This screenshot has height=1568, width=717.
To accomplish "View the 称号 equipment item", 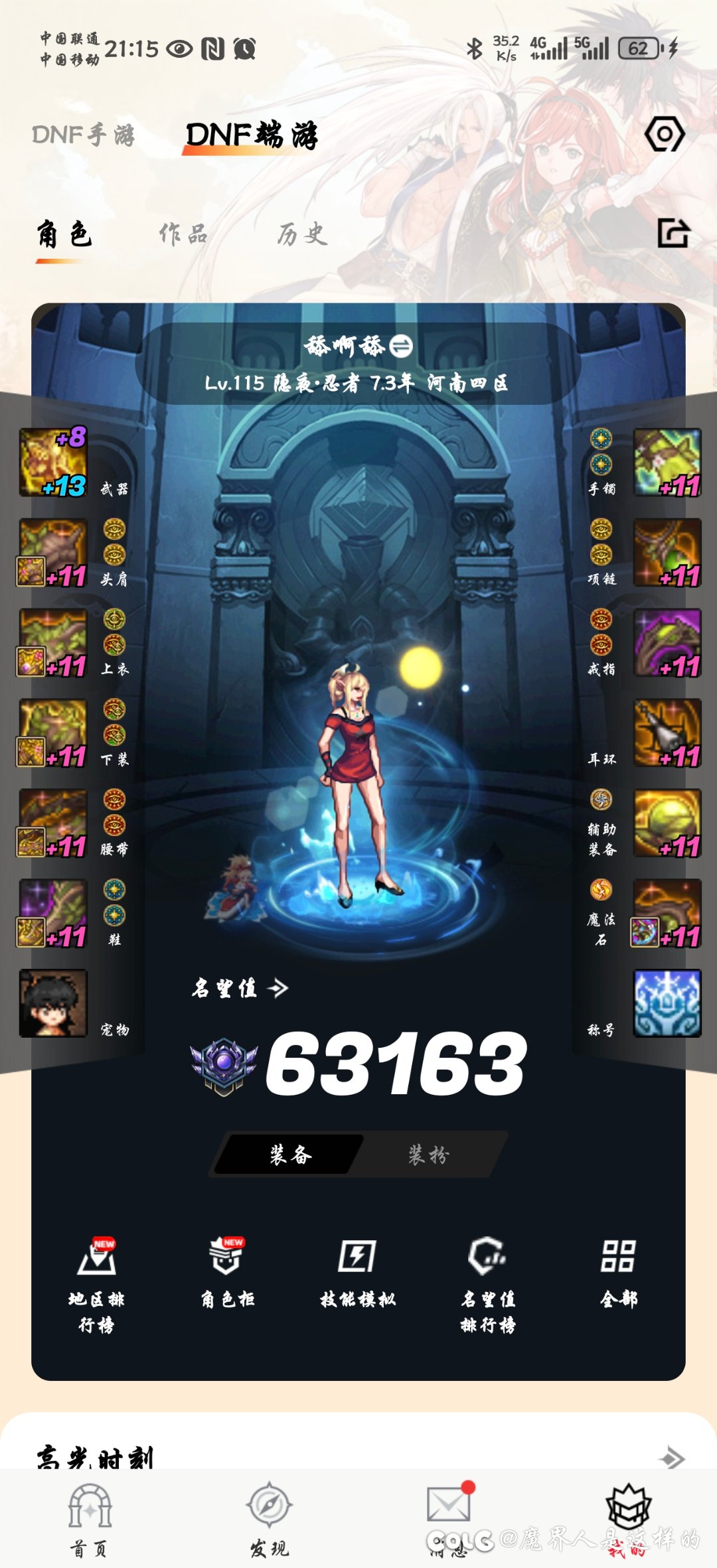I will coord(667,1003).
